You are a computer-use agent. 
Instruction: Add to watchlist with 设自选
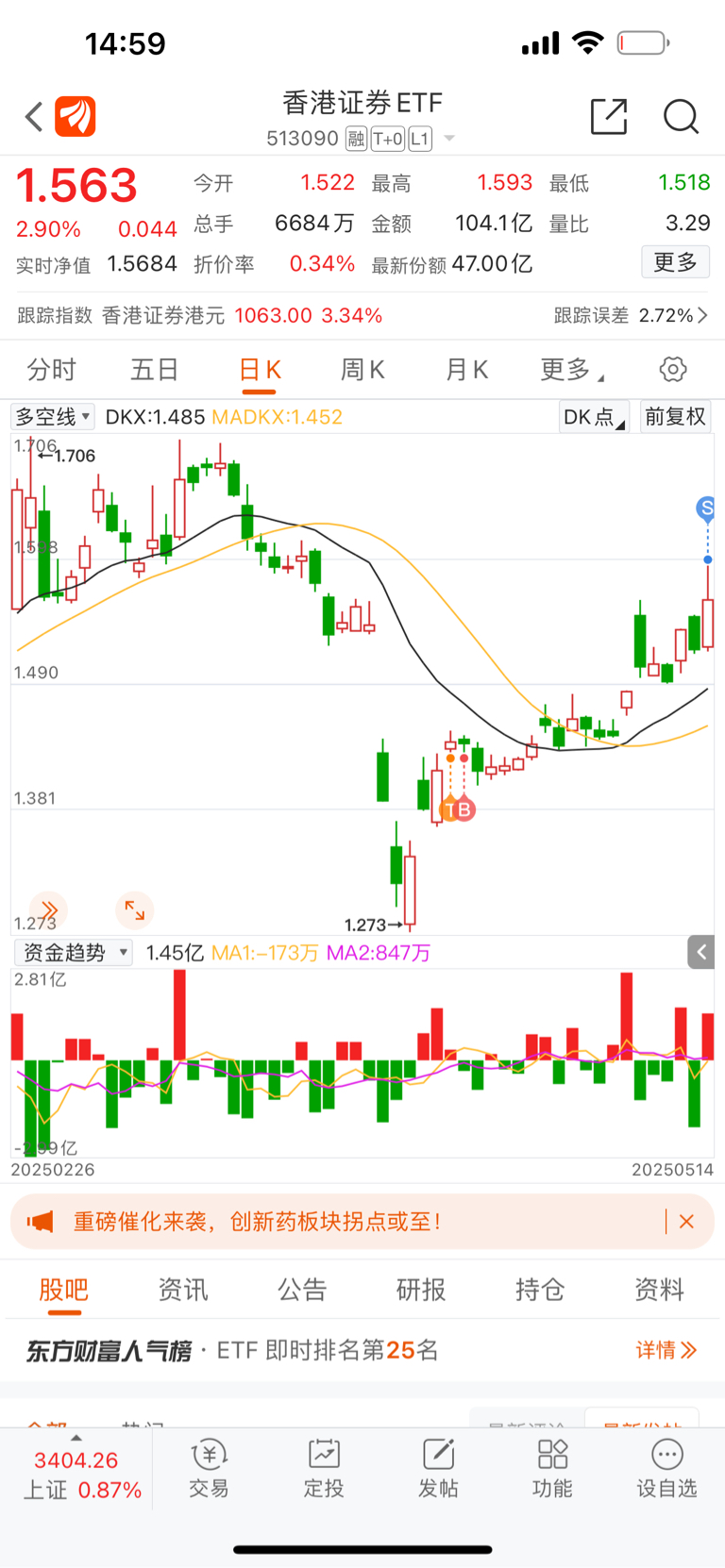coord(666,1468)
